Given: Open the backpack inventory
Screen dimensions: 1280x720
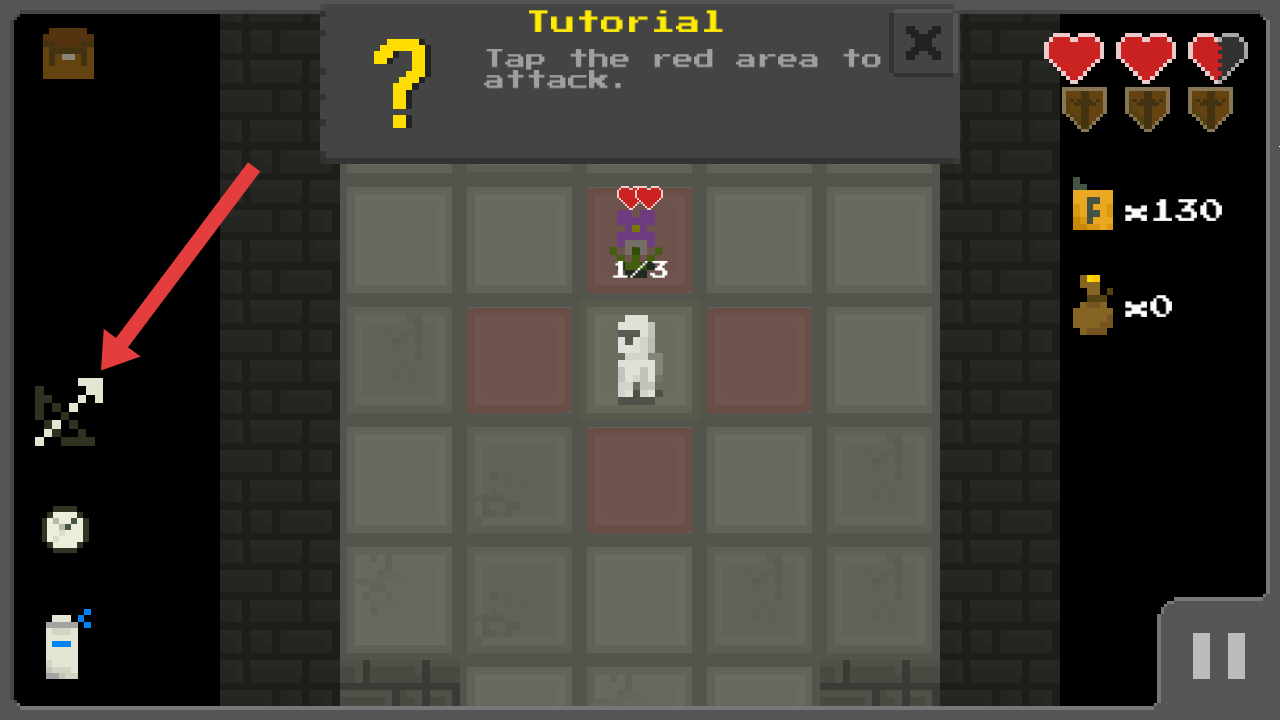Looking at the screenshot, I should coord(68,54).
